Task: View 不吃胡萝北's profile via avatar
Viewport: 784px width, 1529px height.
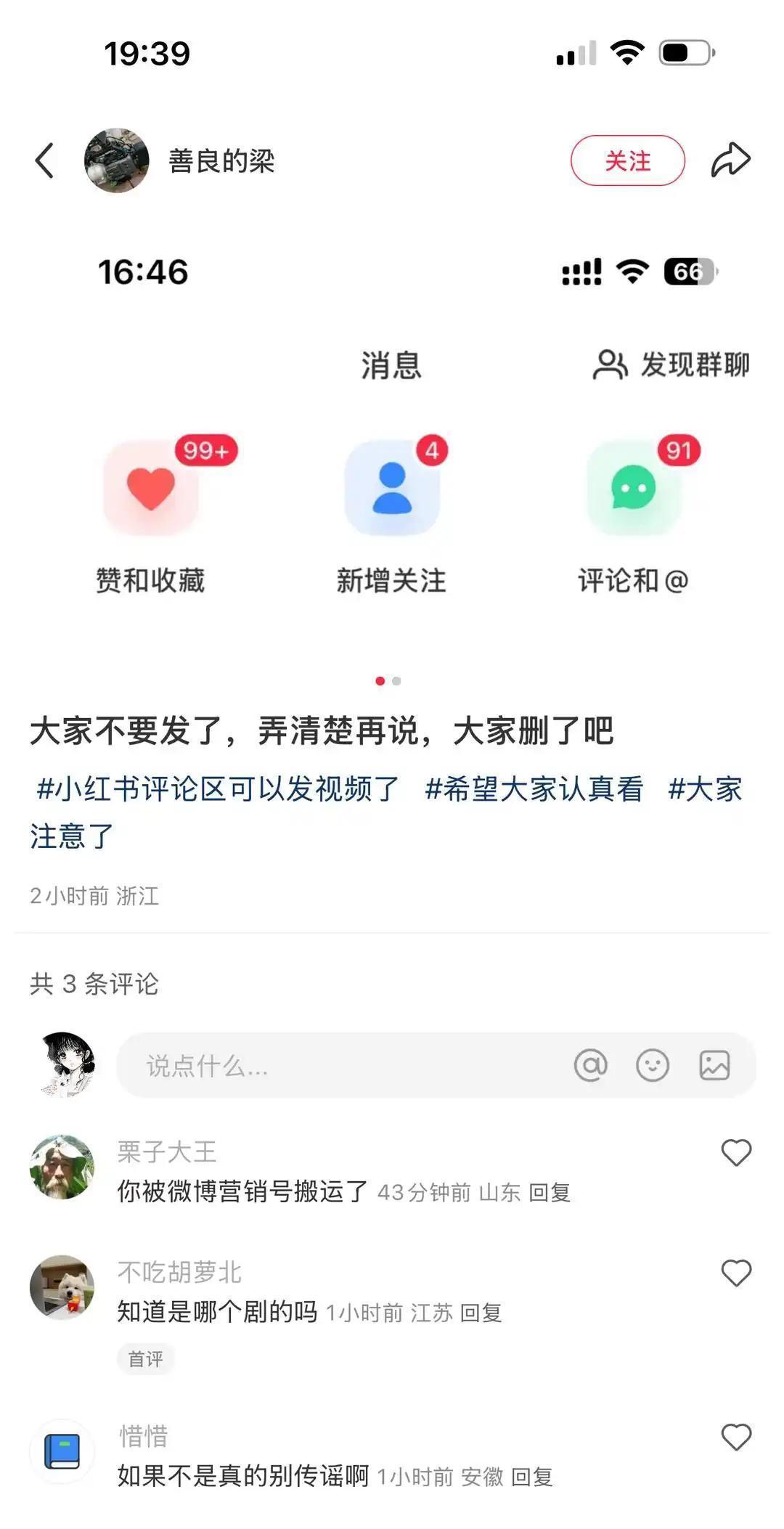Action: [x=62, y=1287]
